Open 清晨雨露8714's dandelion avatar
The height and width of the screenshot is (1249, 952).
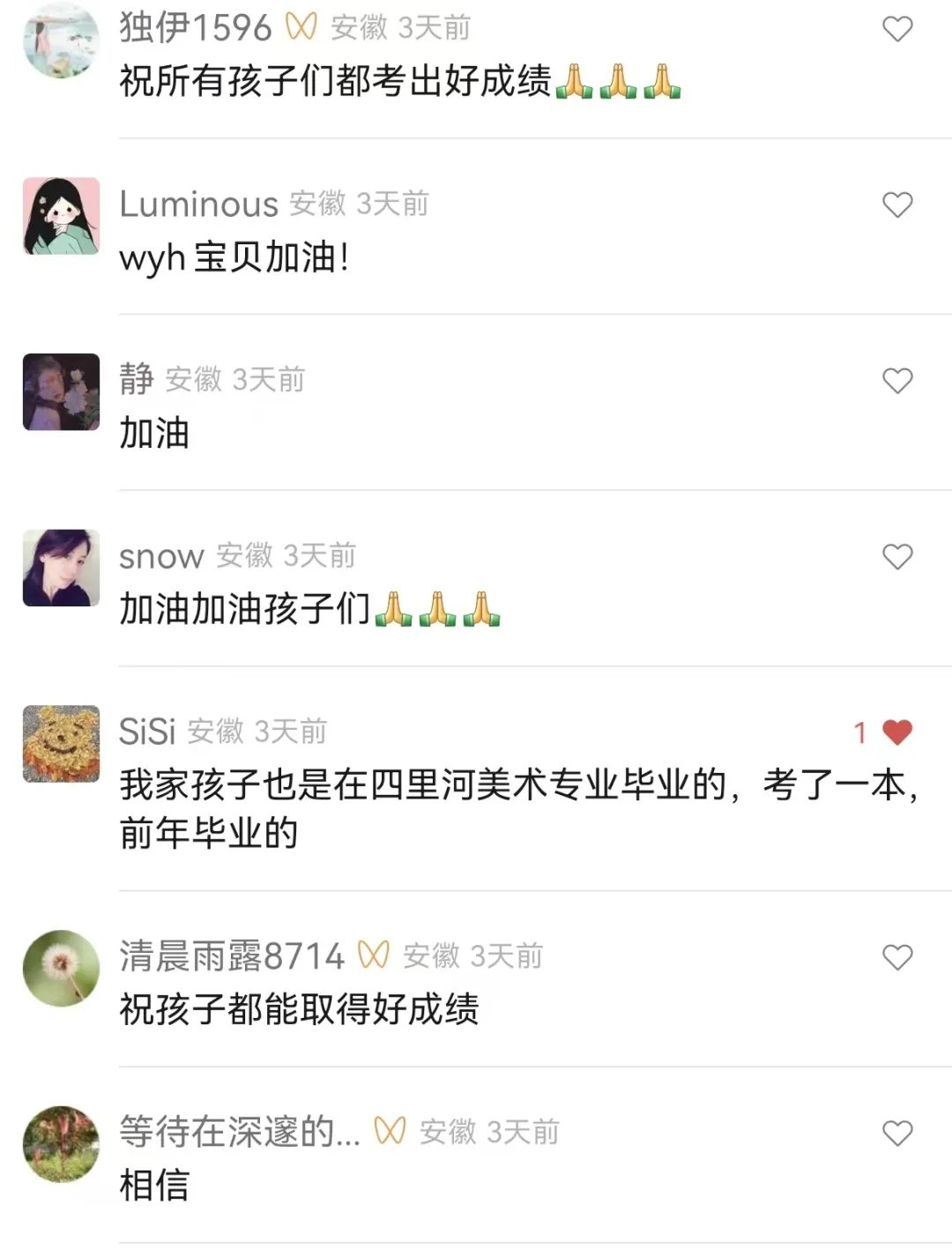(x=61, y=968)
